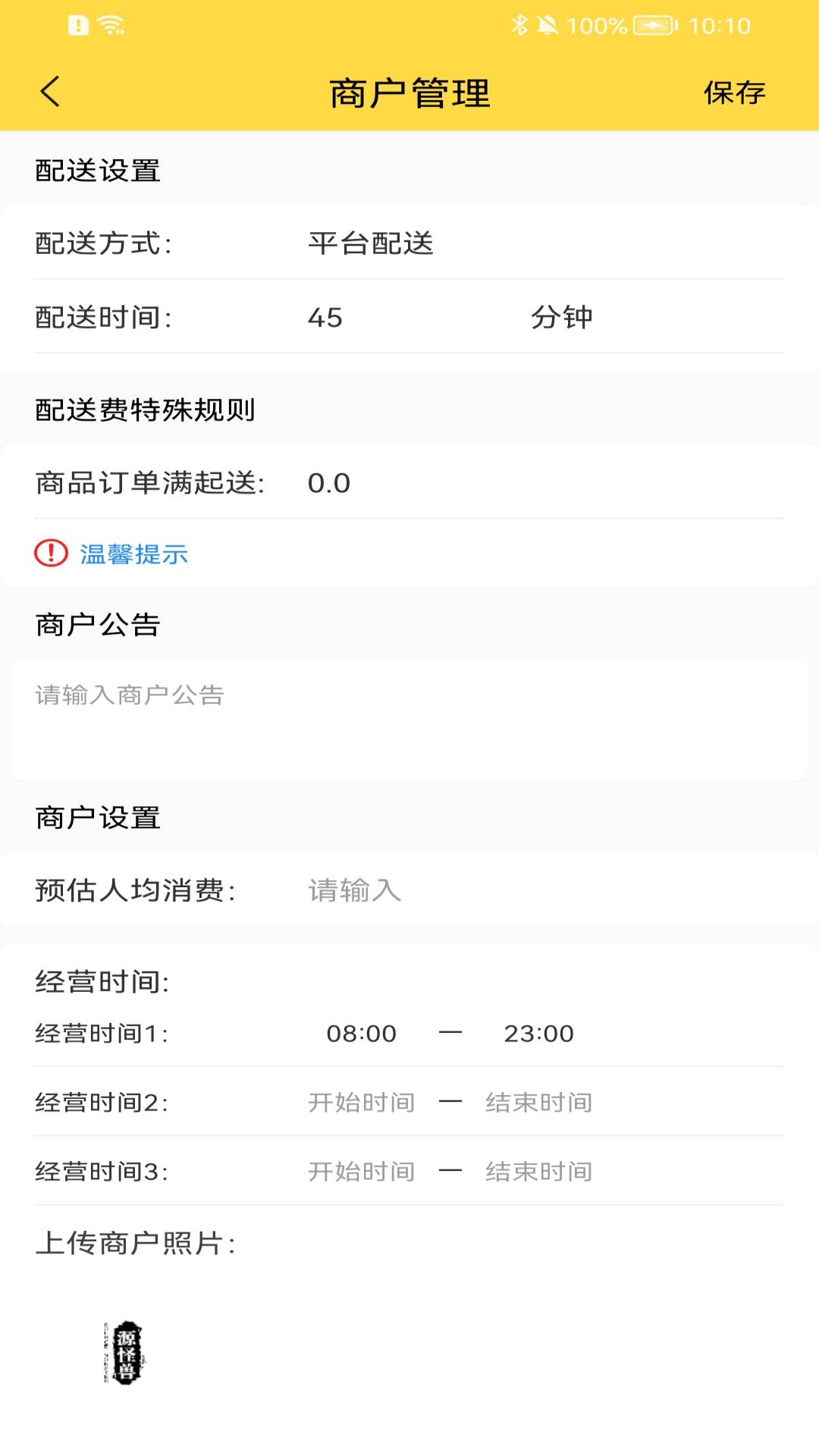Tap 保存 to save merchant settings
Image resolution: width=819 pixels, height=1456 pixels.
click(x=733, y=93)
